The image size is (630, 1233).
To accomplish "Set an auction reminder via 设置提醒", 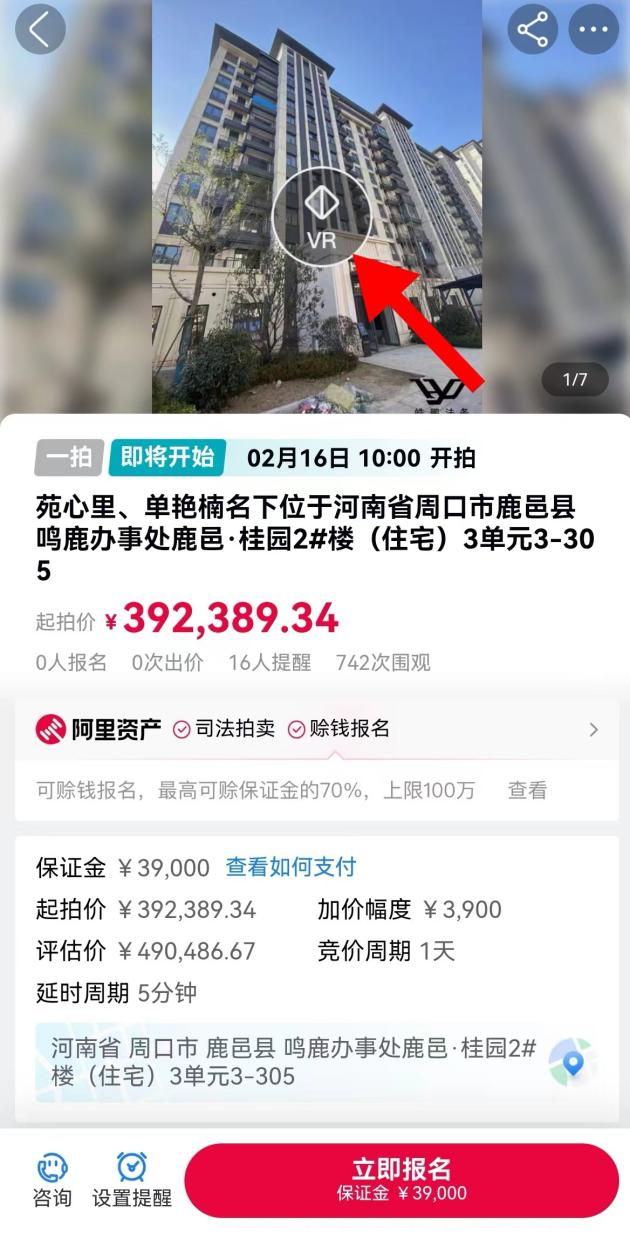I will click(x=132, y=1180).
